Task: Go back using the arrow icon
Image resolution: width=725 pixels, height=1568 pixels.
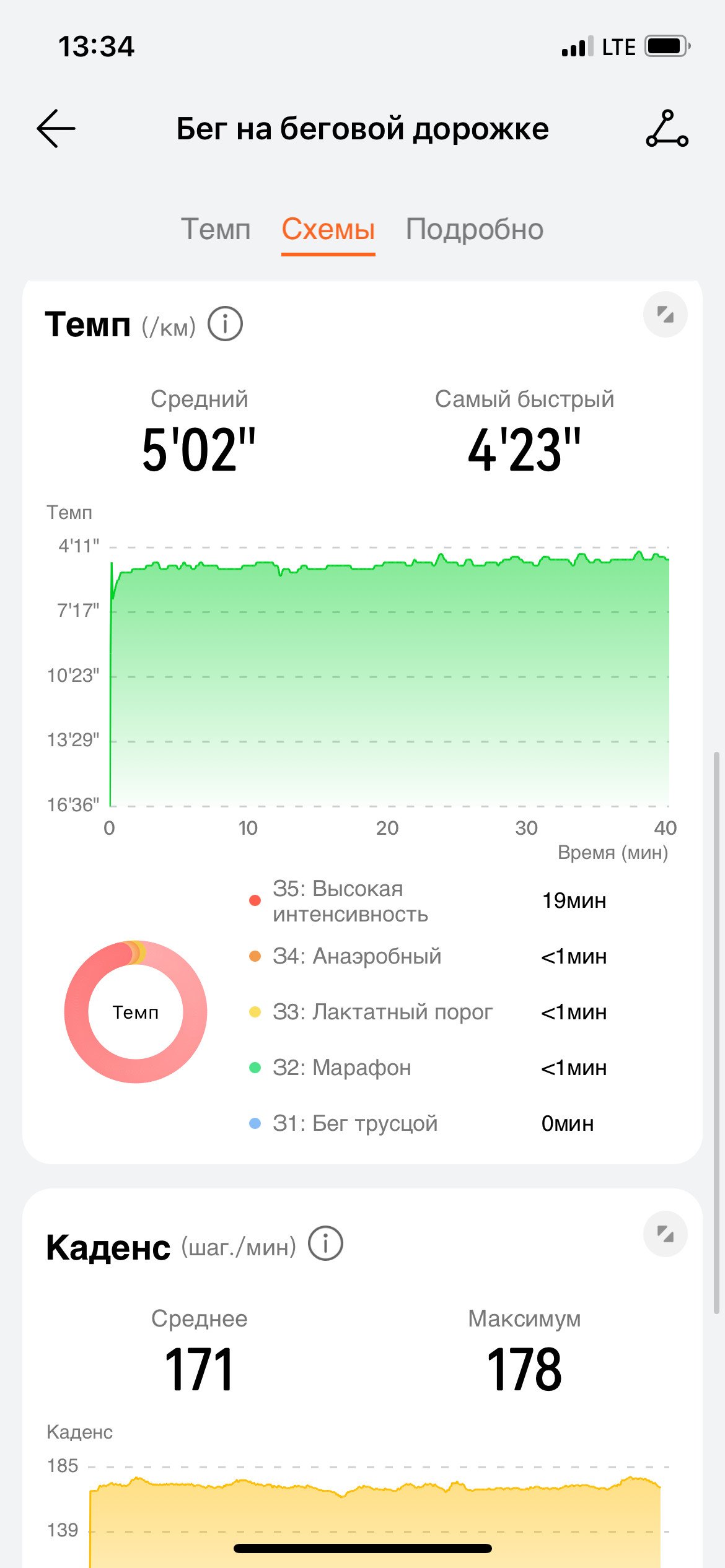Action: [x=56, y=129]
